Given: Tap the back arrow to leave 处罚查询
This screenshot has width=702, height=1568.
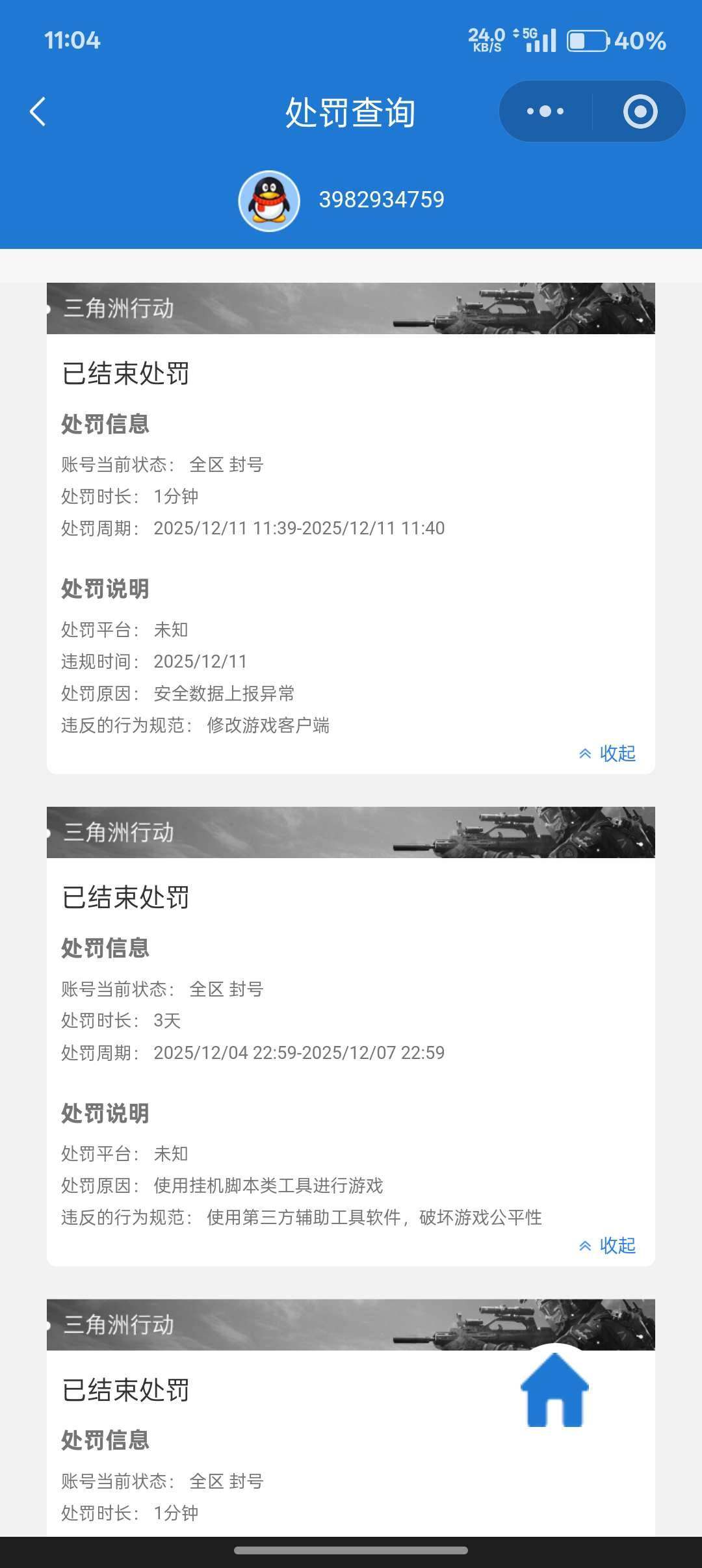Looking at the screenshot, I should click(37, 112).
